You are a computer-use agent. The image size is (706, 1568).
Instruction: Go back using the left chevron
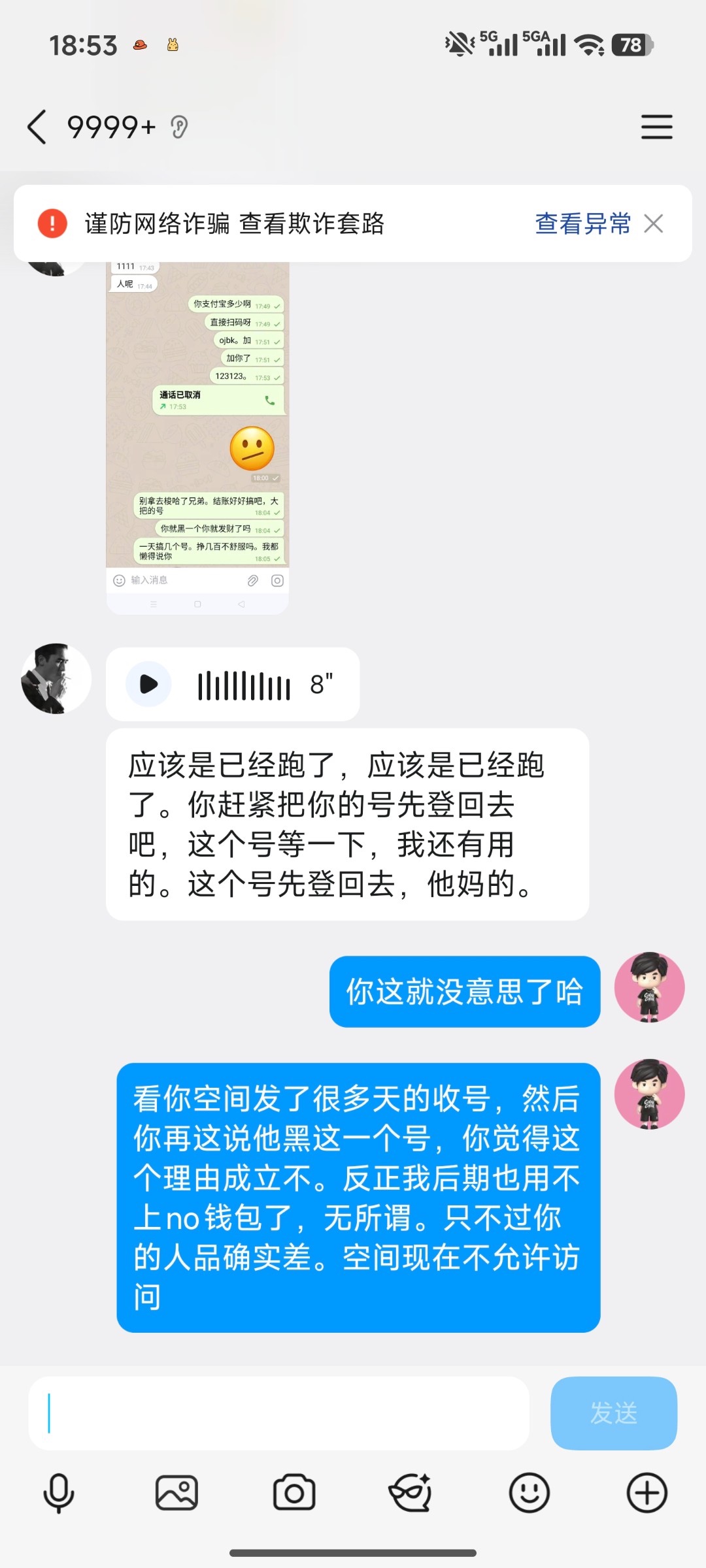[37, 128]
